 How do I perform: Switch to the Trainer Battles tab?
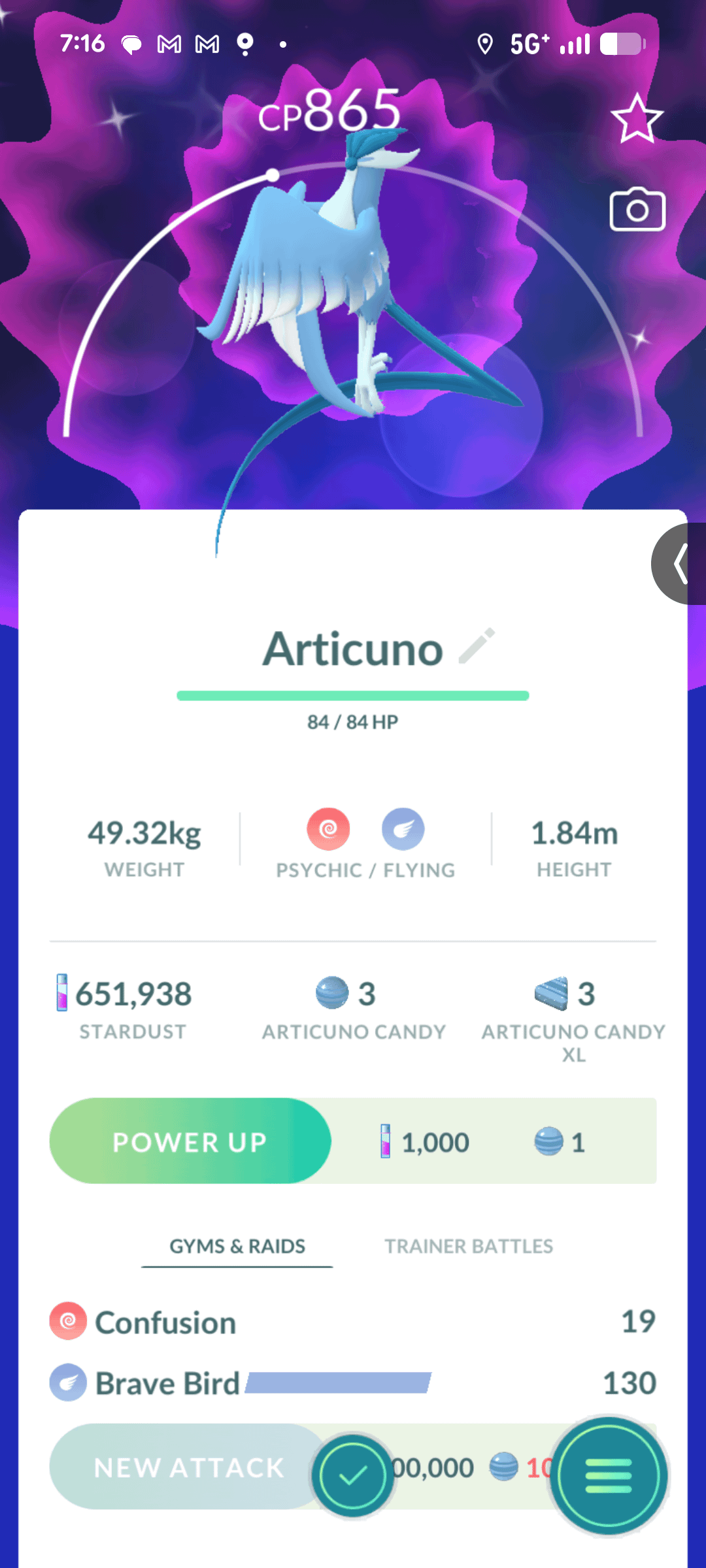point(468,1247)
